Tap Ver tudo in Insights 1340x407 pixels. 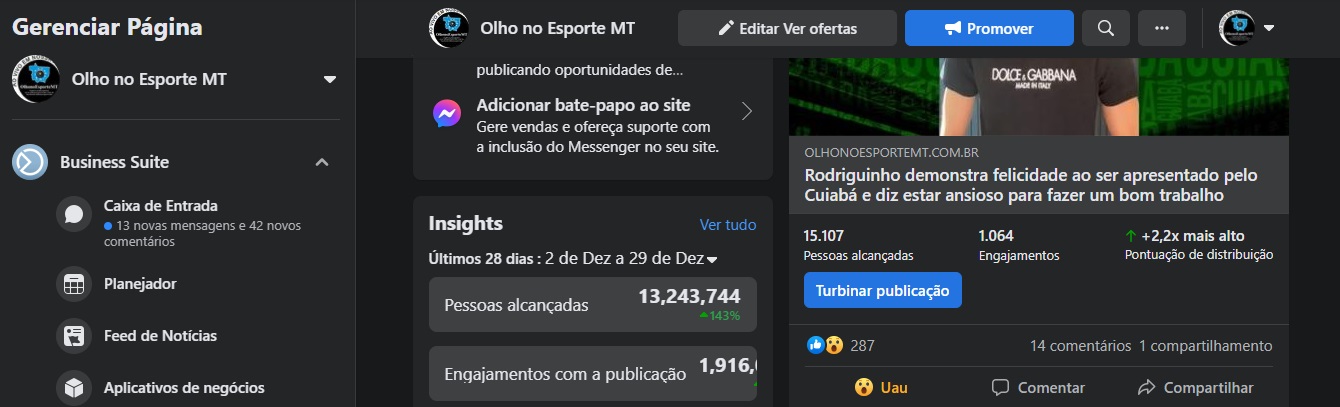pos(727,225)
